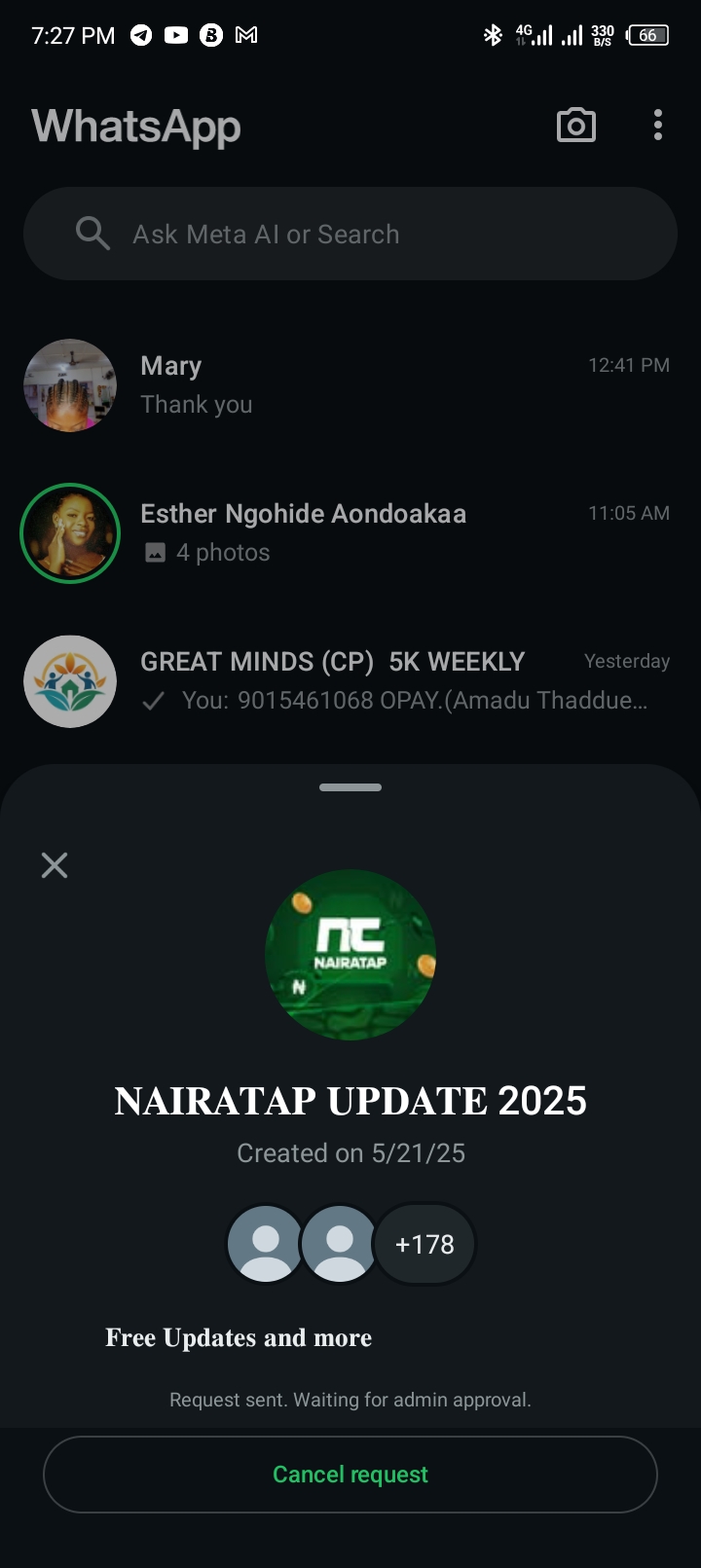Viewport: 701px width, 1568px height.
Task: Open the three-dot overflow menu
Action: click(658, 126)
